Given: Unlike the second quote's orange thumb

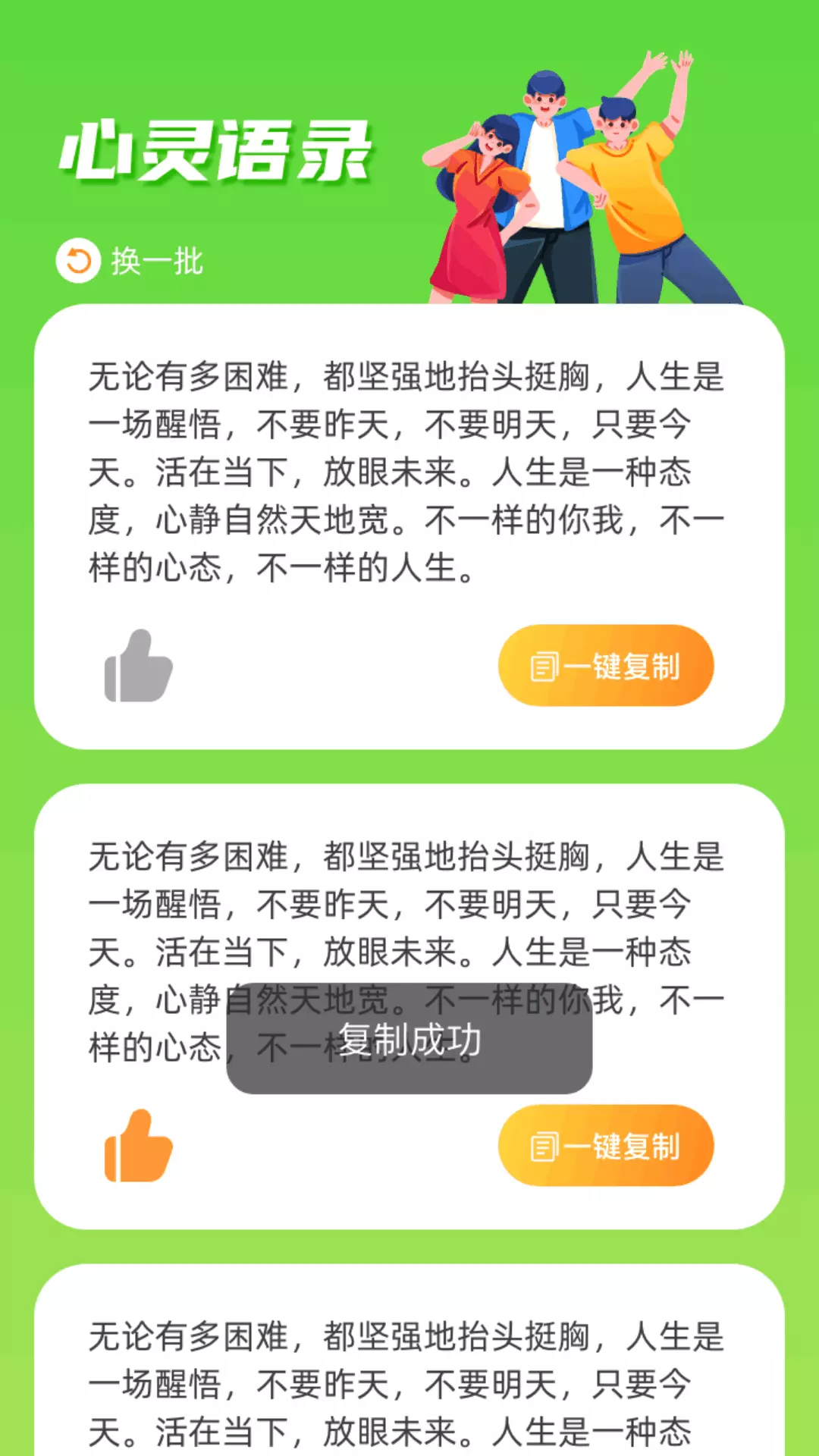Looking at the screenshot, I should coord(138,1146).
